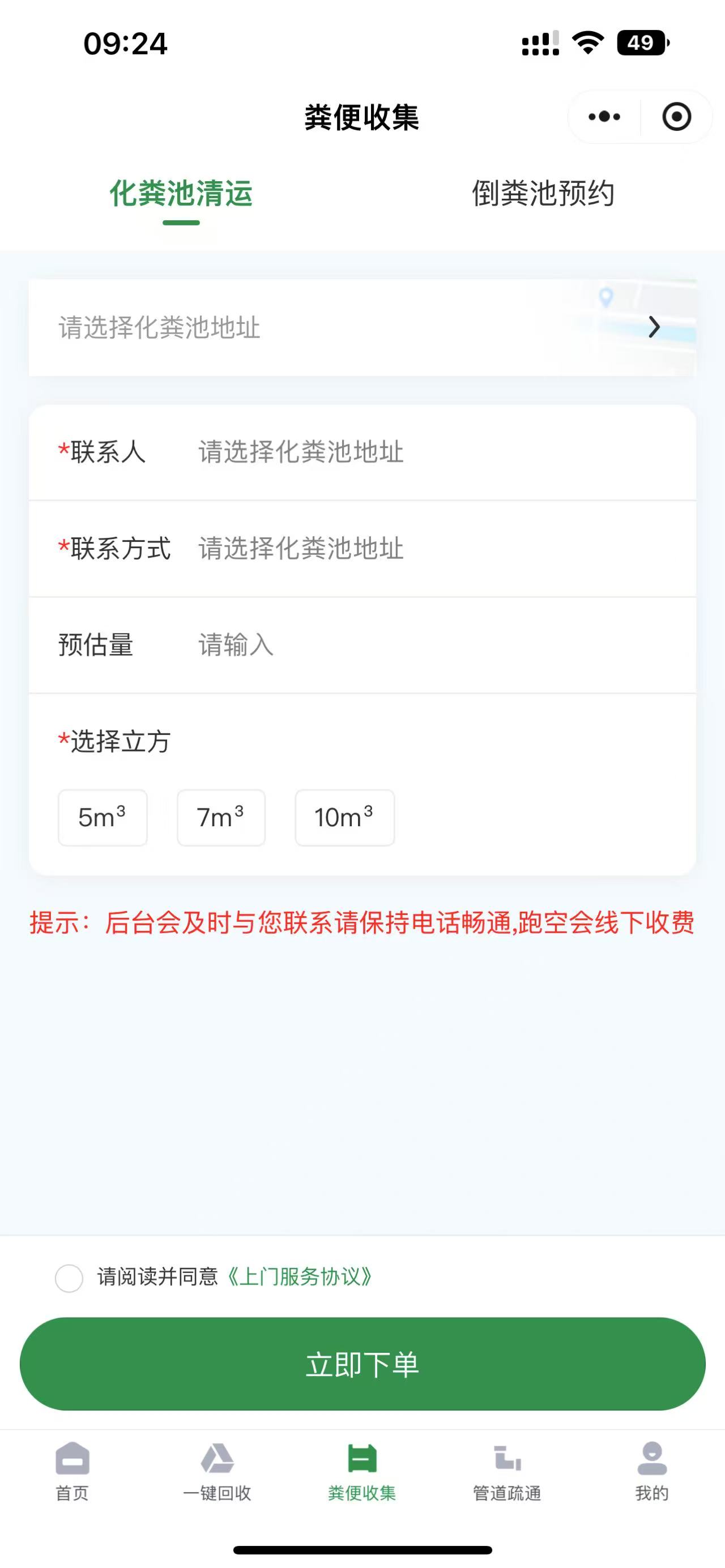
Task: Open the 我的 profile tab
Action: pos(652,1472)
